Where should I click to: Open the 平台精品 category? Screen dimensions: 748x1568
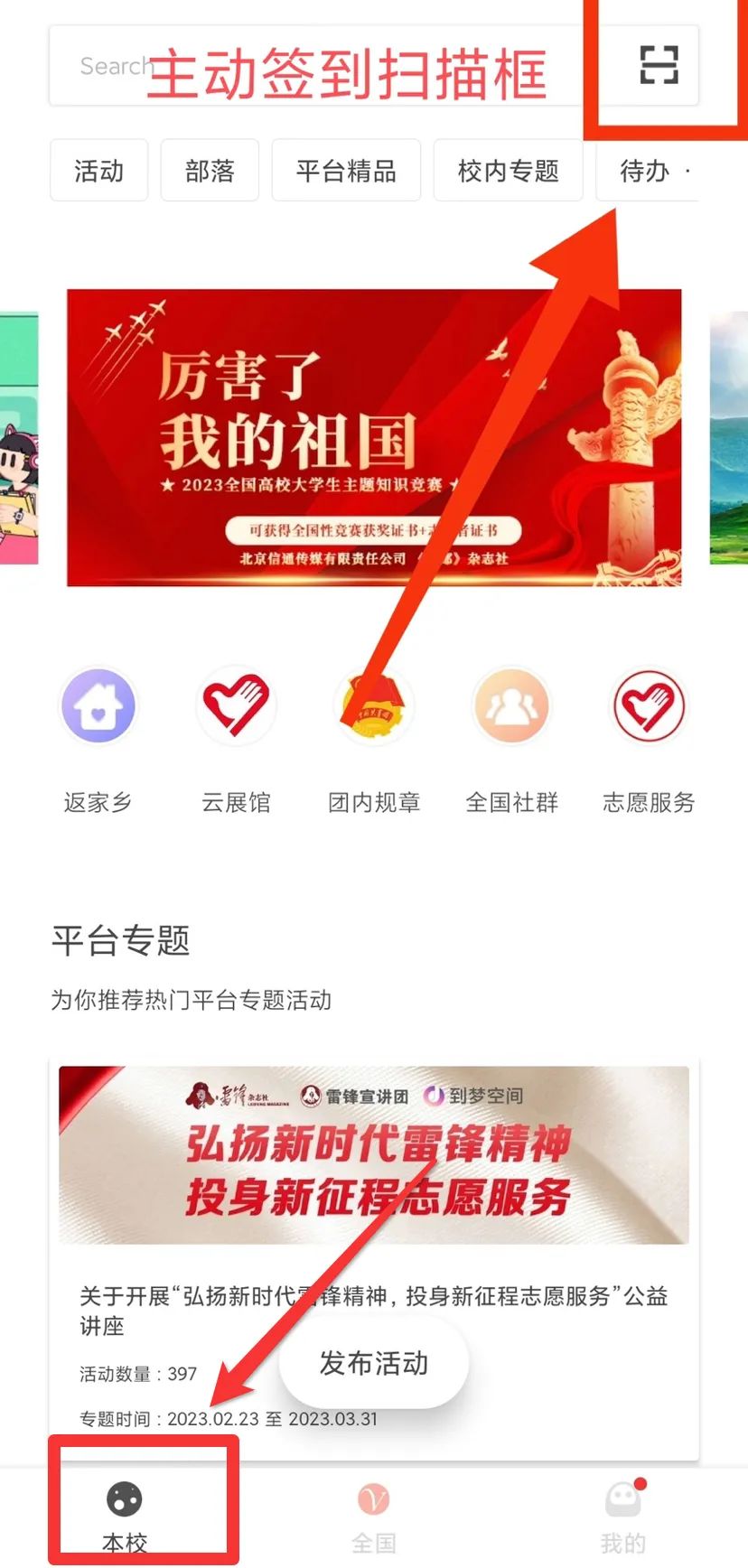(346, 171)
